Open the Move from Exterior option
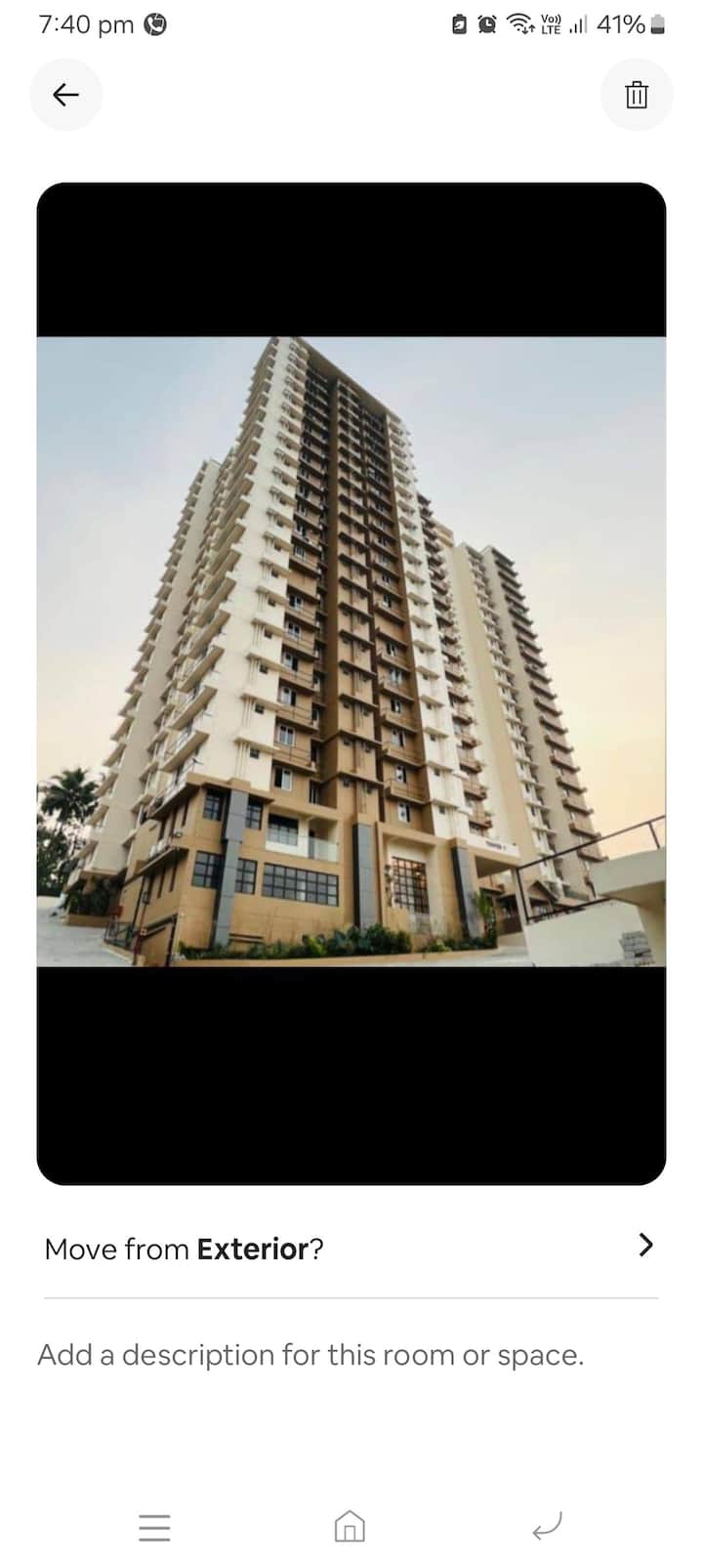This screenshot has width=703, height=1568. [350, 1248]
